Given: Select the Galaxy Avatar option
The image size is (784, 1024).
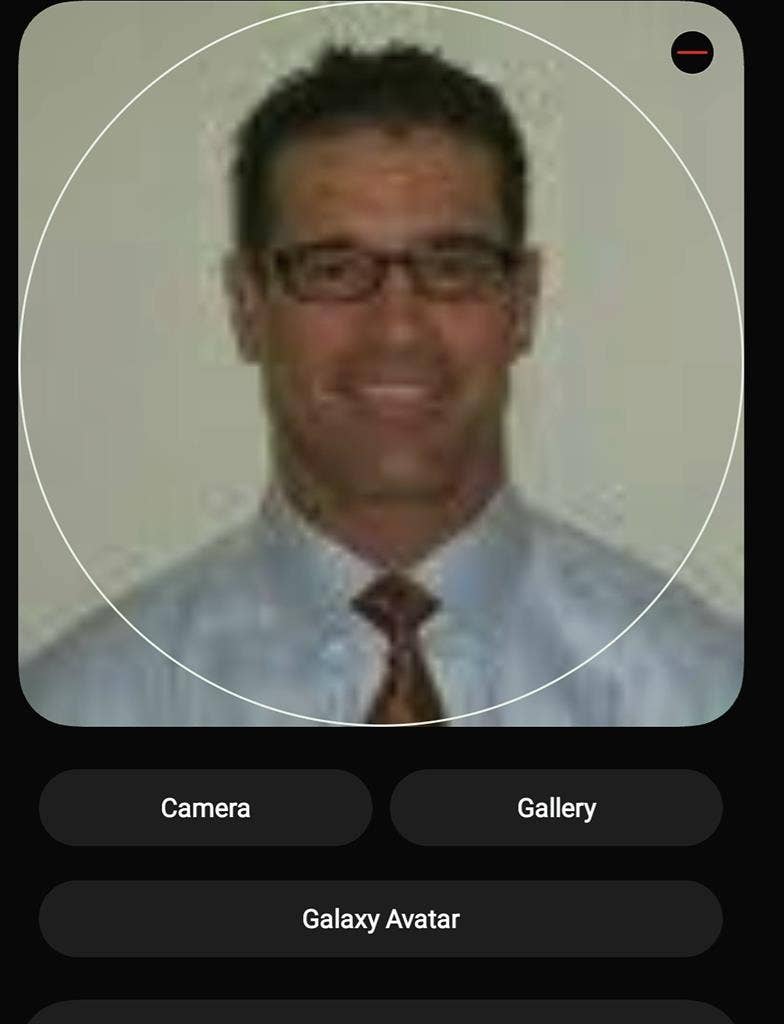Looking at the screenshot, I should tap(380, 919).
